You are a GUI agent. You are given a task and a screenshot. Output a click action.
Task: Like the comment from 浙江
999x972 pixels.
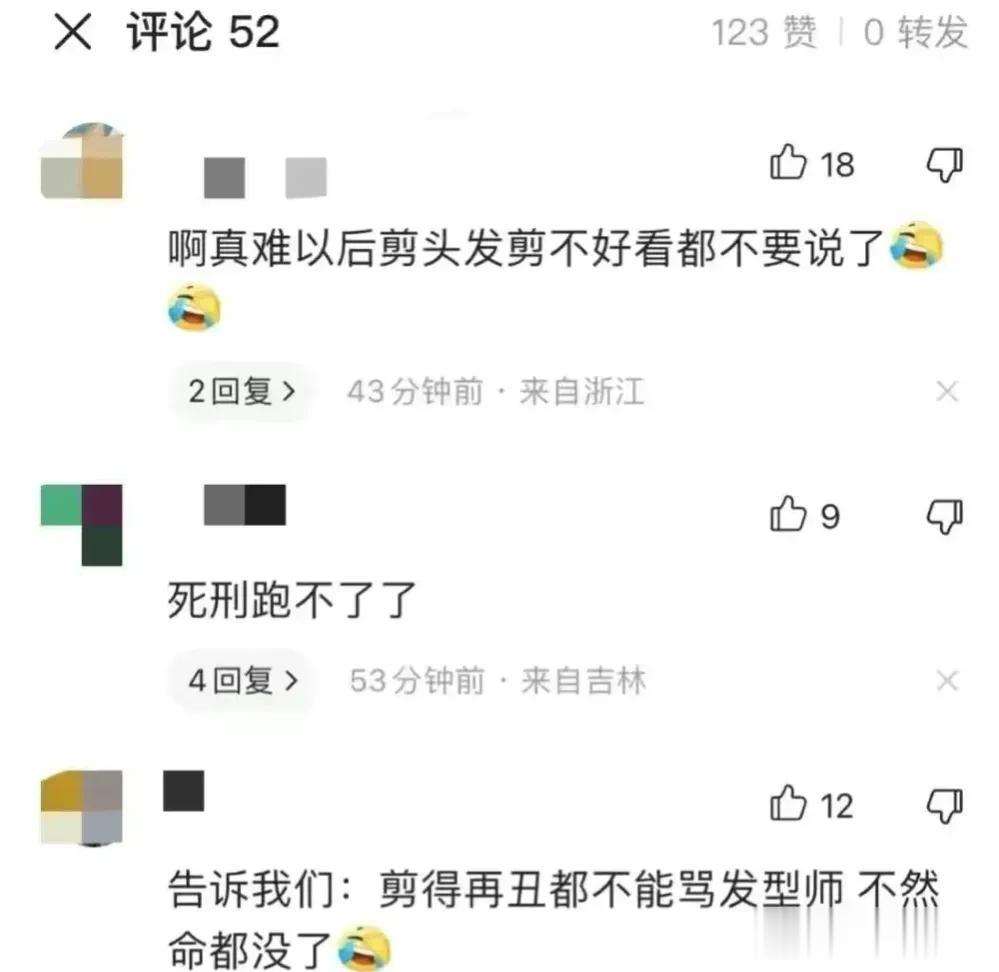788,163
